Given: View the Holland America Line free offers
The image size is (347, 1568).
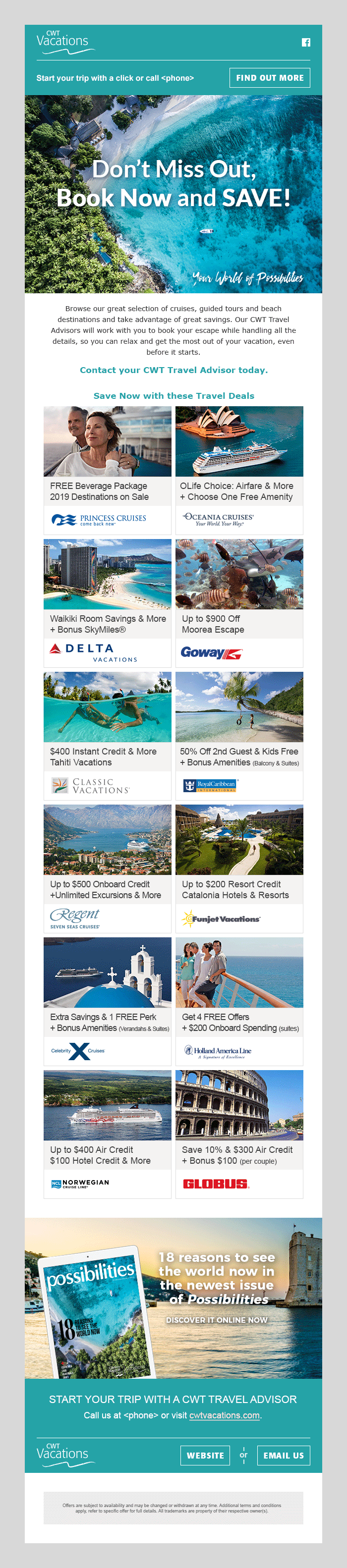Looking at the screenshot, I should tap(239, 1001).
